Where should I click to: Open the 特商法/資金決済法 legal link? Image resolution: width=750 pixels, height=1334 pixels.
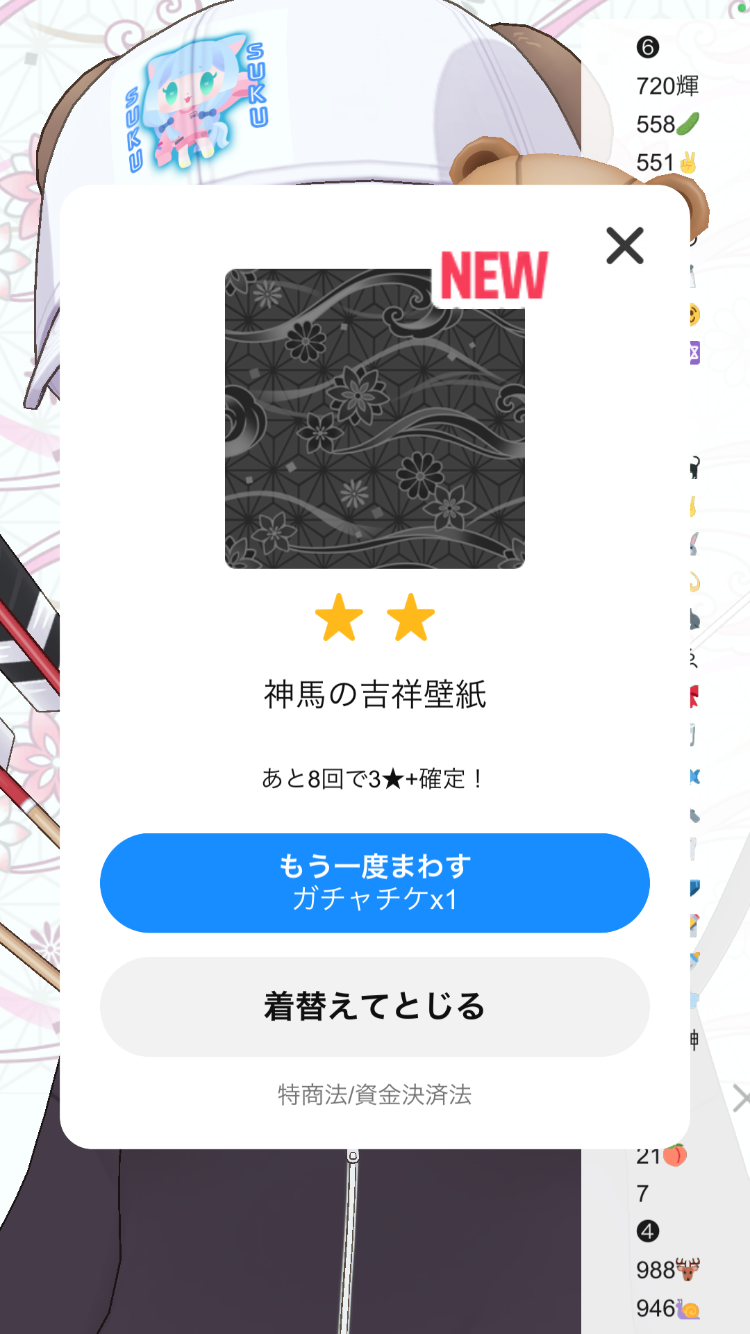(x=375, y=1095)
